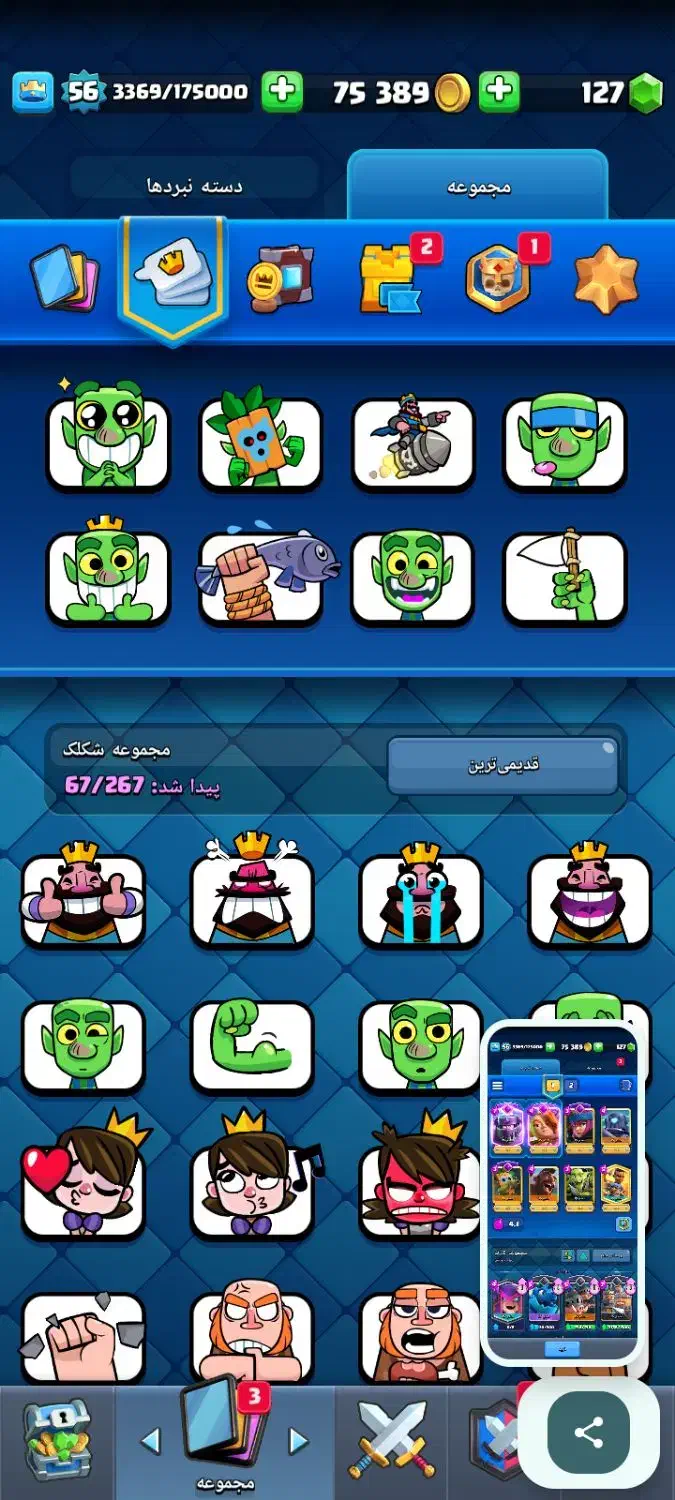The width and height of the screenshot is (675, 1500).
Task: Change sort order from قدیمی‌ترین
Action: (x=503, y=766)
